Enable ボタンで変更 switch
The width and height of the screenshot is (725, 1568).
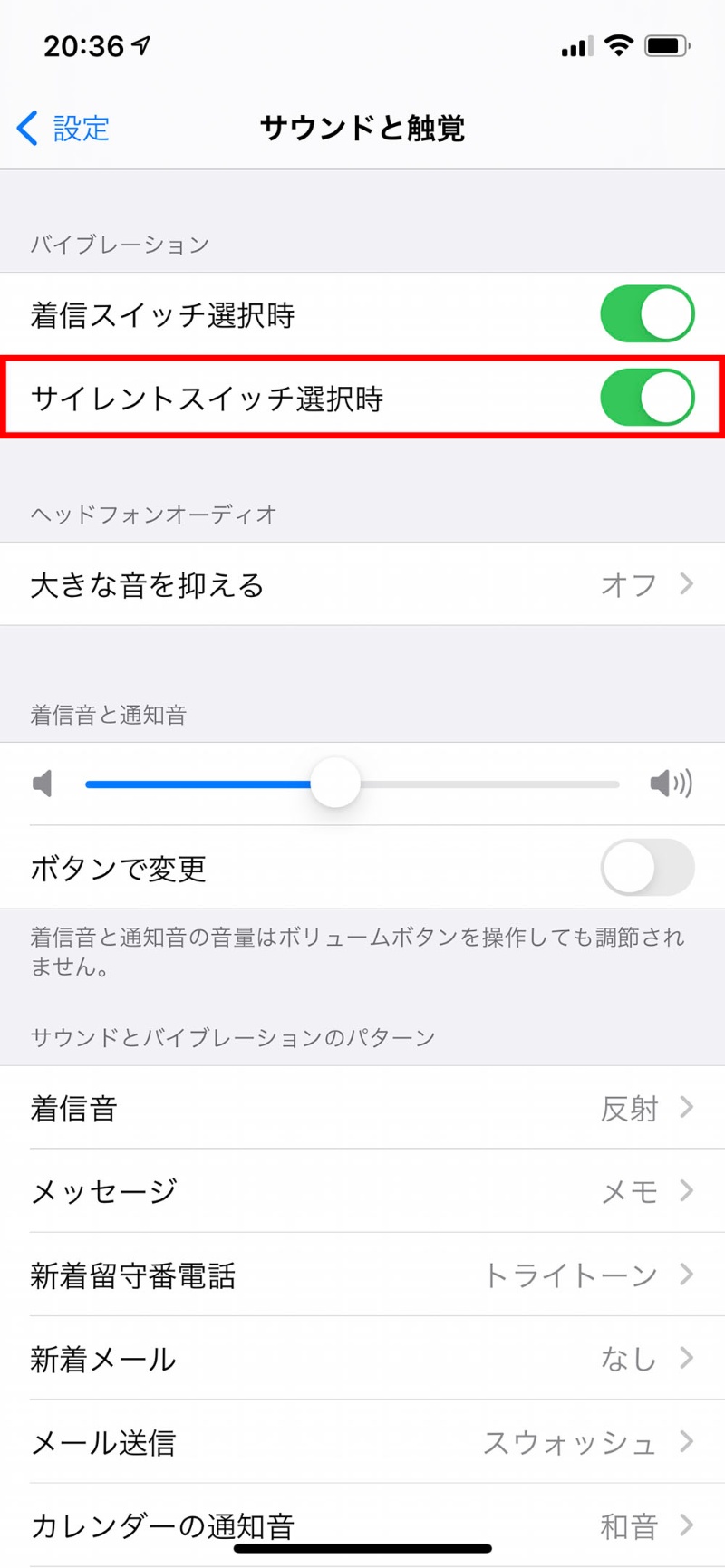tap(646, 868)
